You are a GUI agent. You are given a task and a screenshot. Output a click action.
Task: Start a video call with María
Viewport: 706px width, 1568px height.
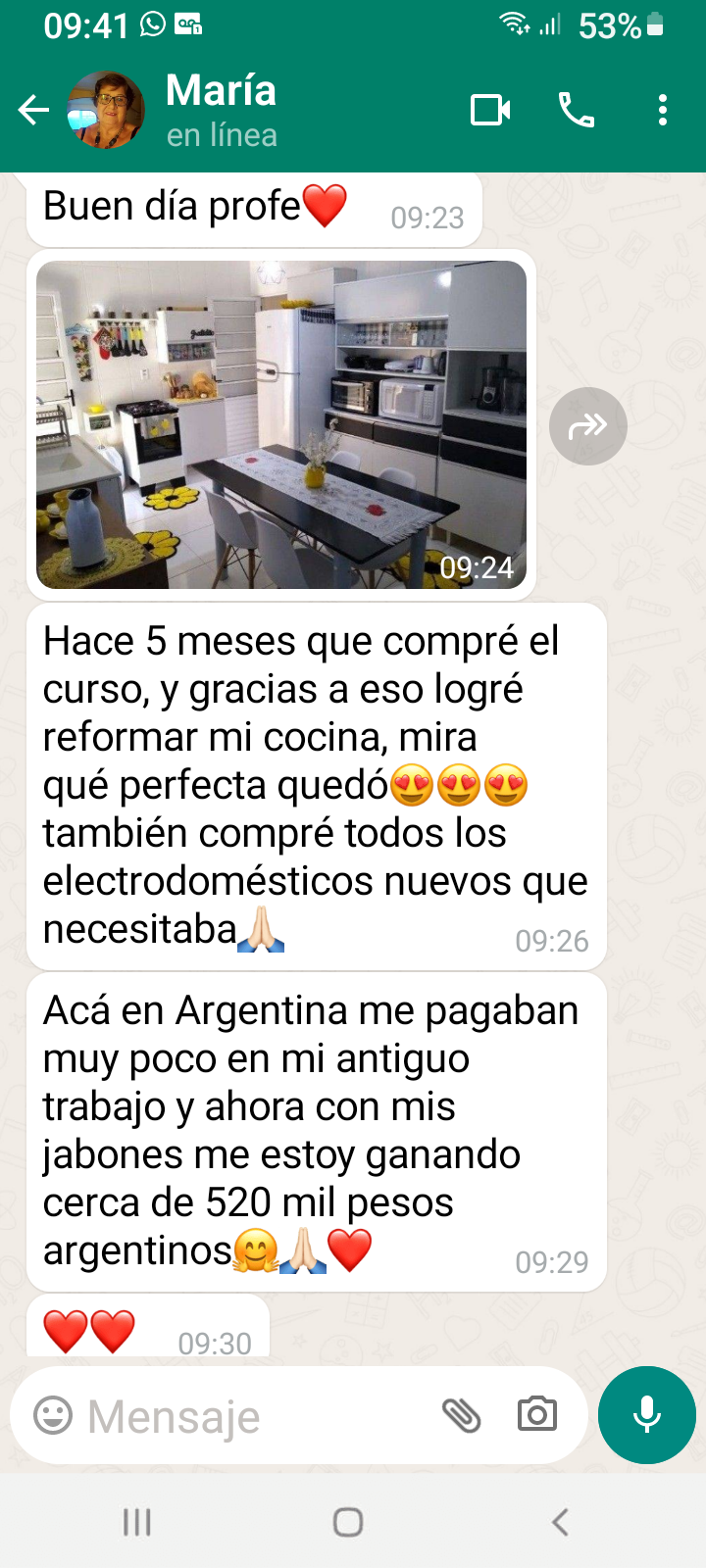[490, 110]
